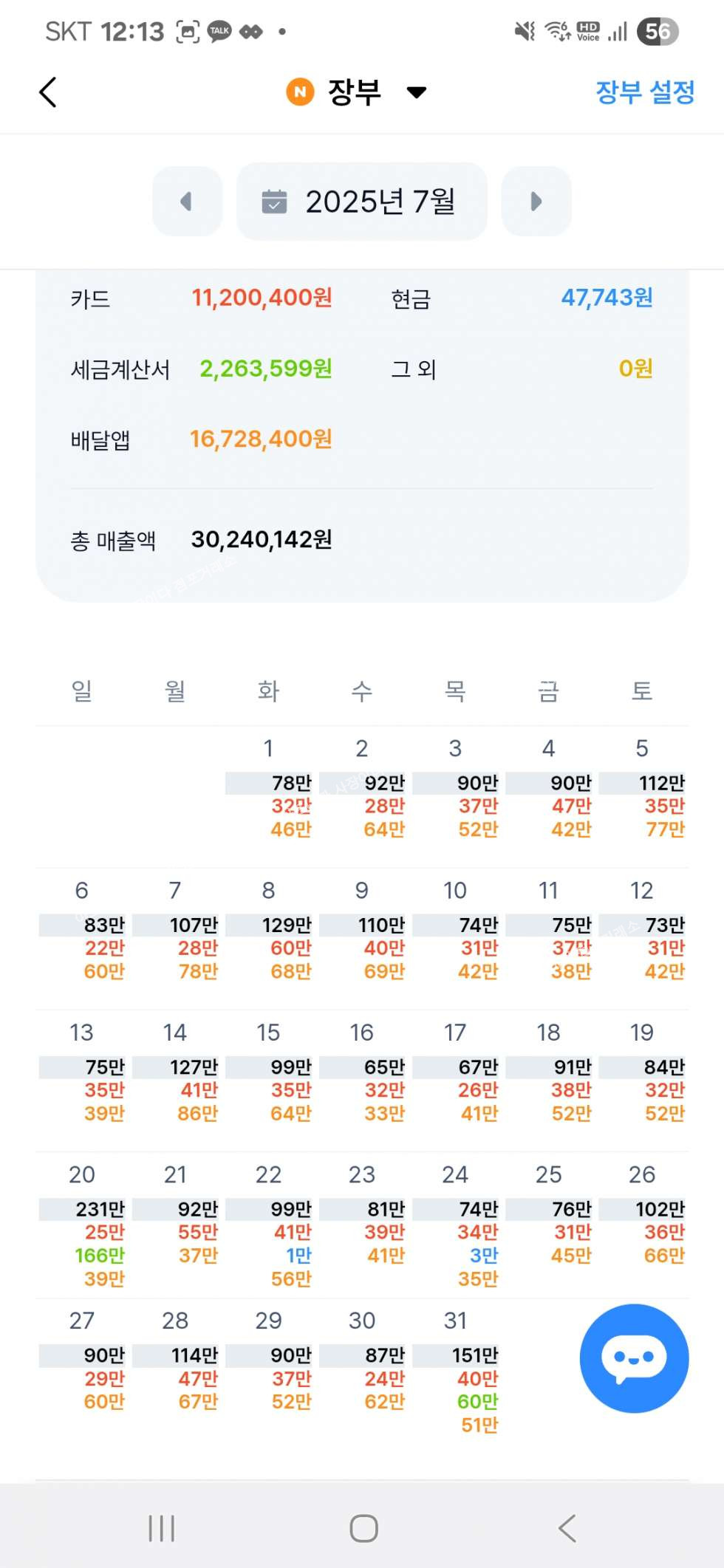Open recent apps from navigation bar
The width and height of the screenshot is (724, 1568).
coord(161,1528)
